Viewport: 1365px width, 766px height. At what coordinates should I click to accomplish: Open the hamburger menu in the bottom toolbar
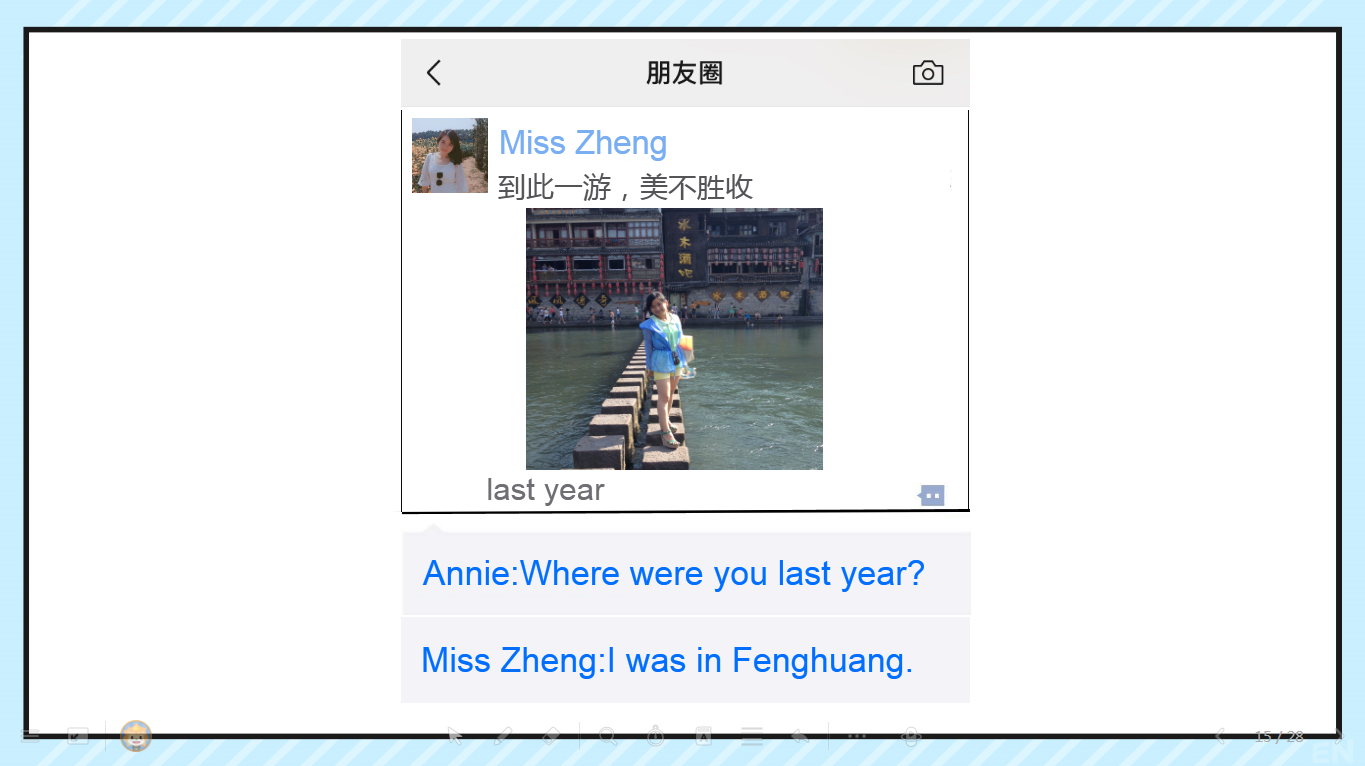point(31,737)
